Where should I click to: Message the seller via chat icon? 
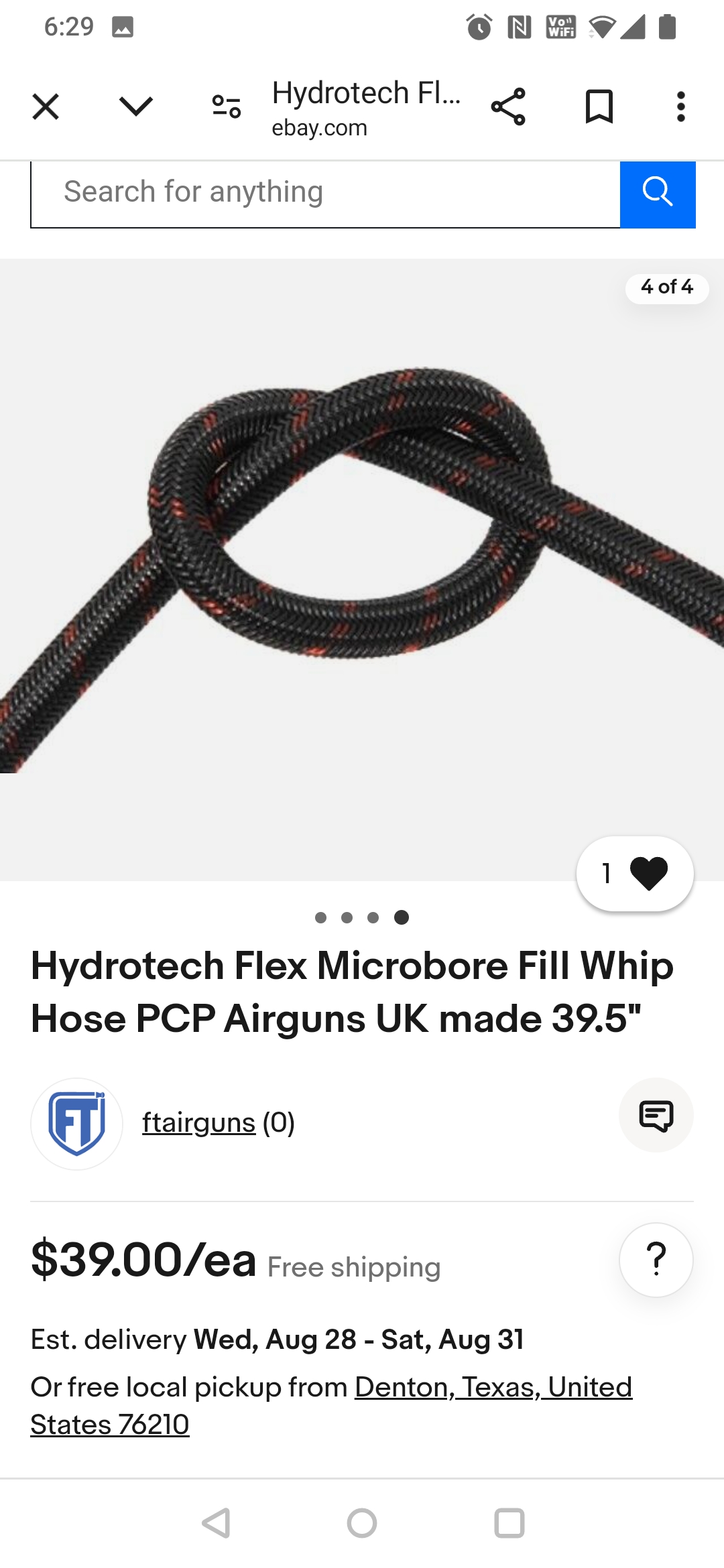coord(656,1116)
